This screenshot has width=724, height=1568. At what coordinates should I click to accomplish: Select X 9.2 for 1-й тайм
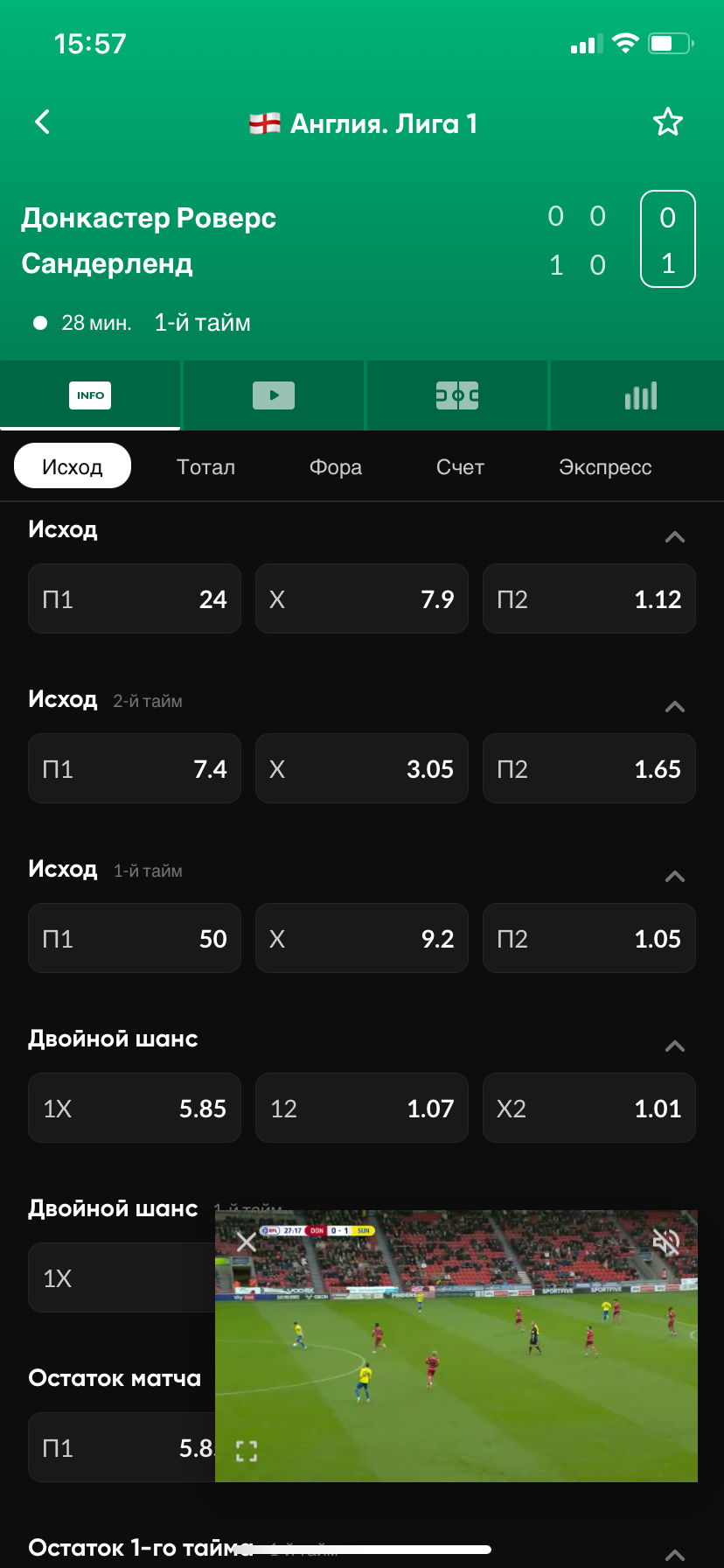click(362, 938)
